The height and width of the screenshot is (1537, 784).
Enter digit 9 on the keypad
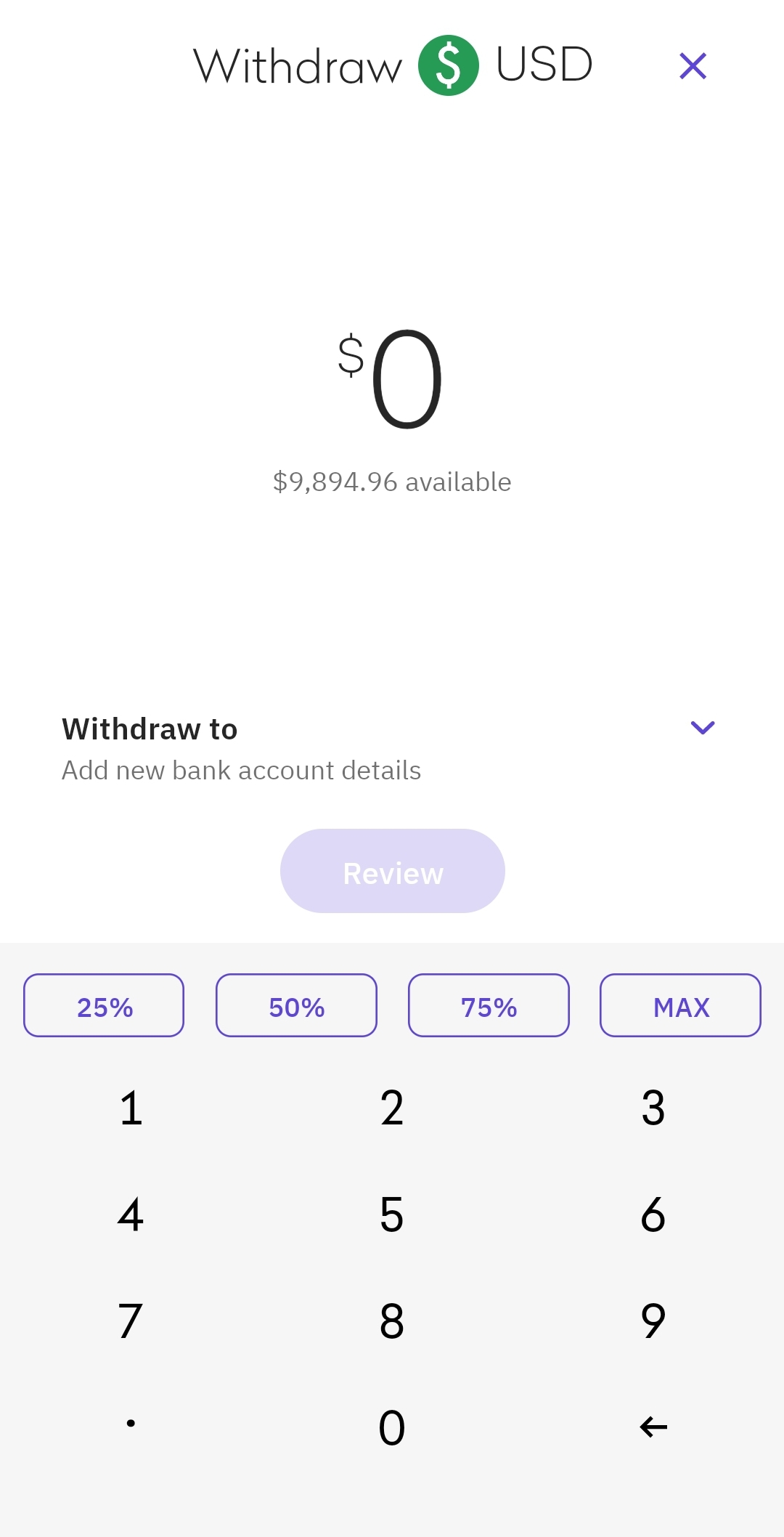coord(653,1321)
